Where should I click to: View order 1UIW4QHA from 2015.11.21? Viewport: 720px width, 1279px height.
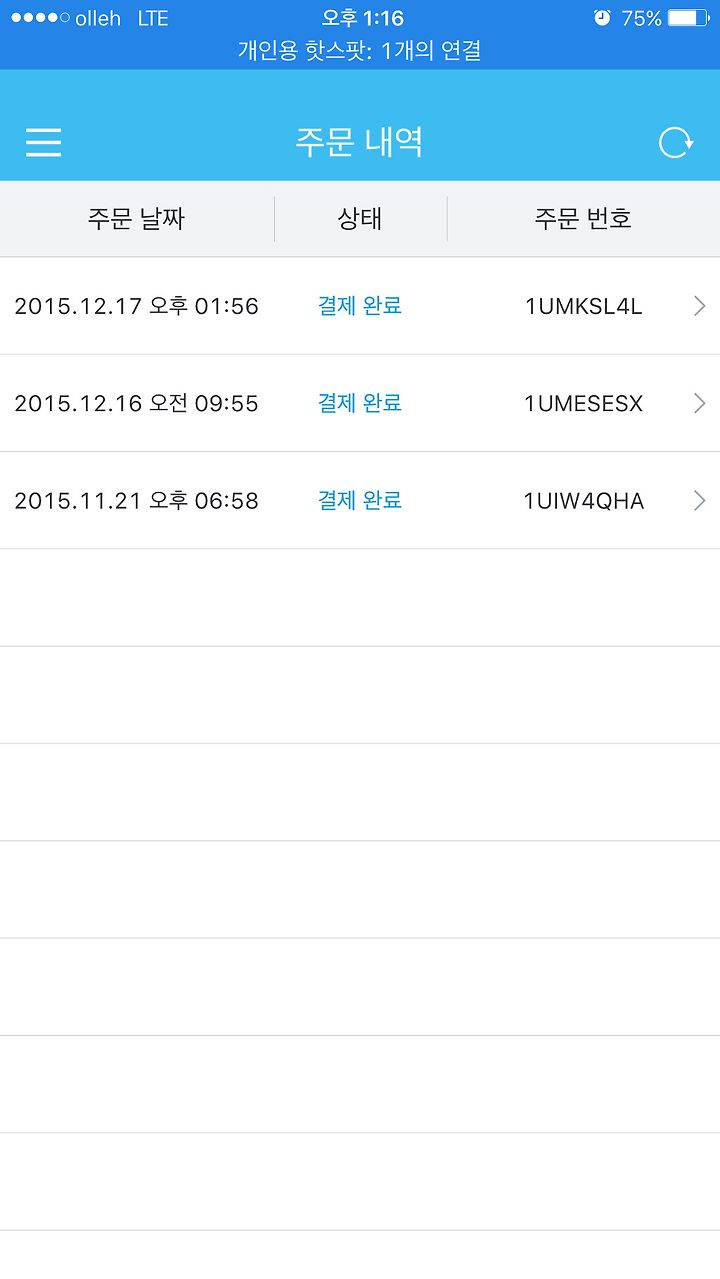[x=360, y=500]
